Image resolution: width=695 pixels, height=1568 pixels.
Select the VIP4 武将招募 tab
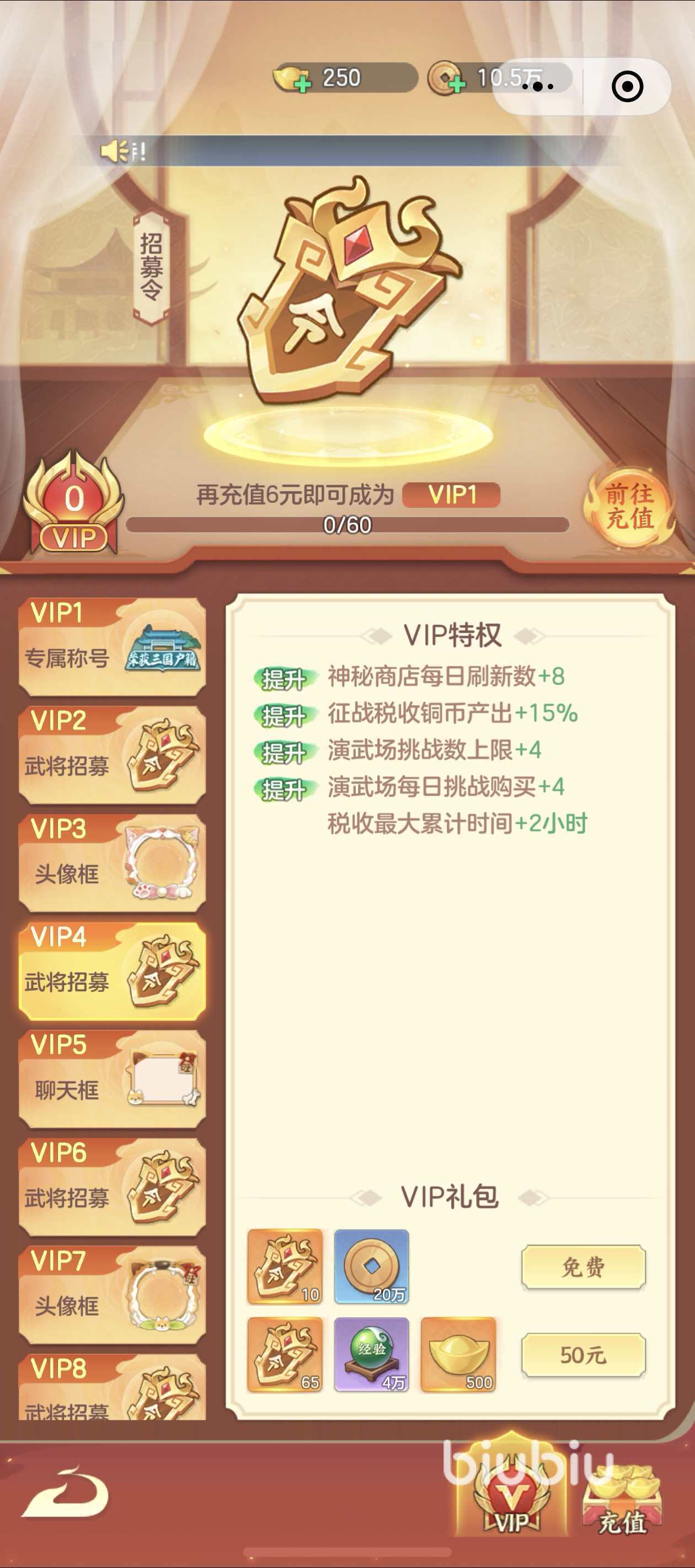112,971
